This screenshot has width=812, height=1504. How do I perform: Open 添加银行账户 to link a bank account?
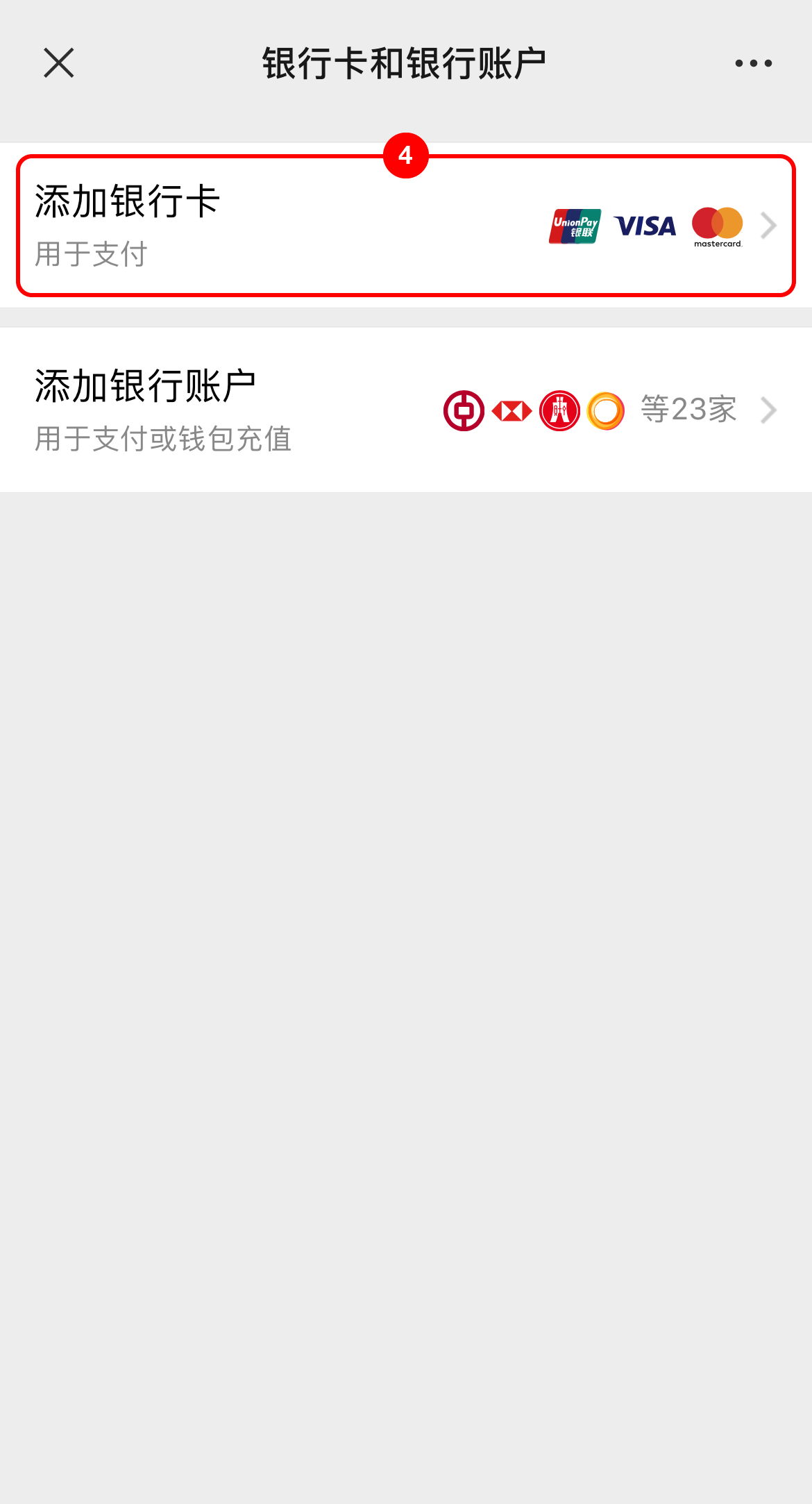point(406,410)
